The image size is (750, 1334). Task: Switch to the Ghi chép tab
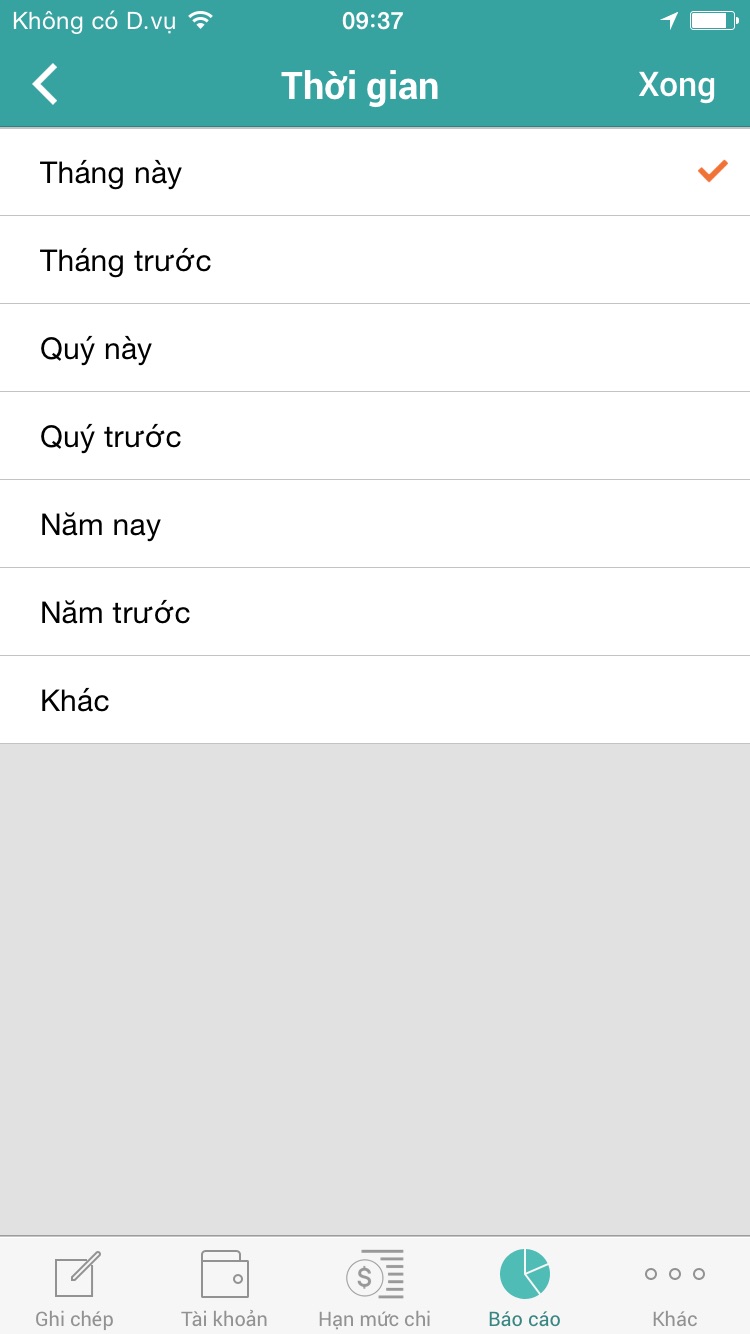coord(75,1288)
